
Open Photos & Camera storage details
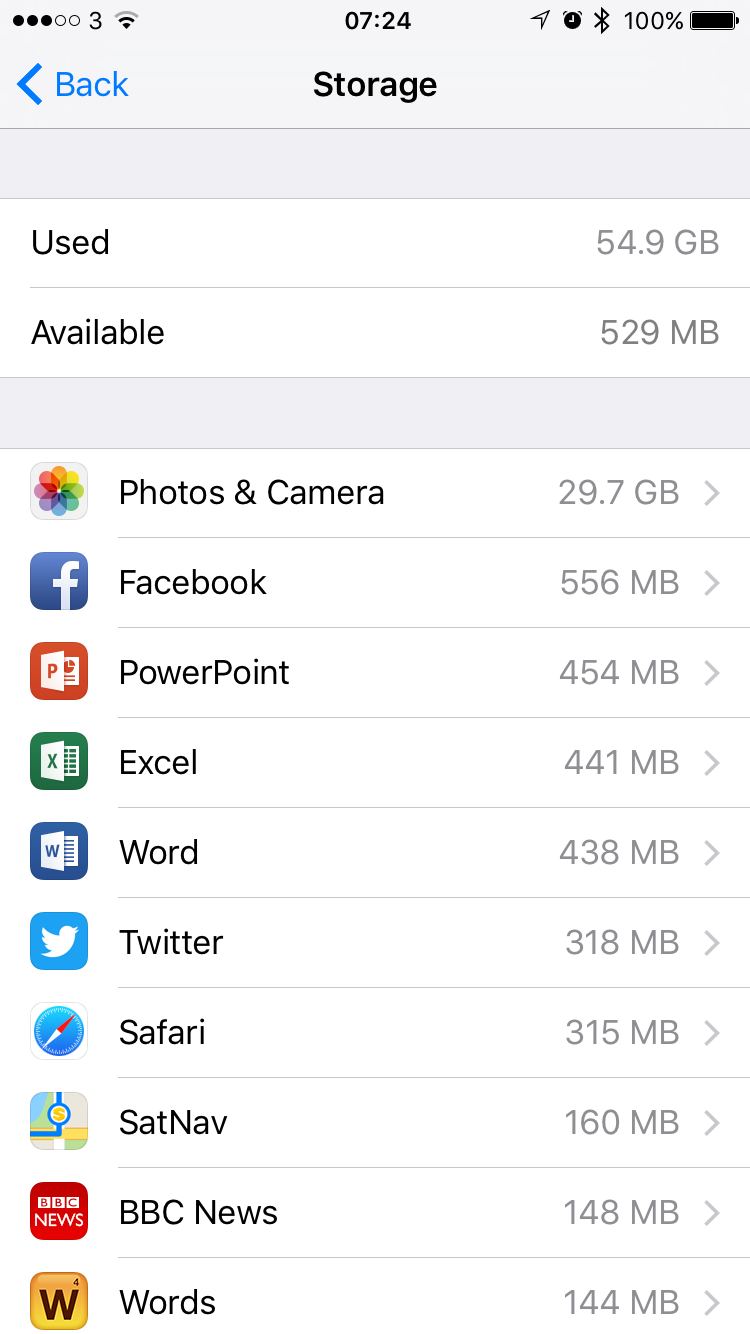click(x=375, y=493)
